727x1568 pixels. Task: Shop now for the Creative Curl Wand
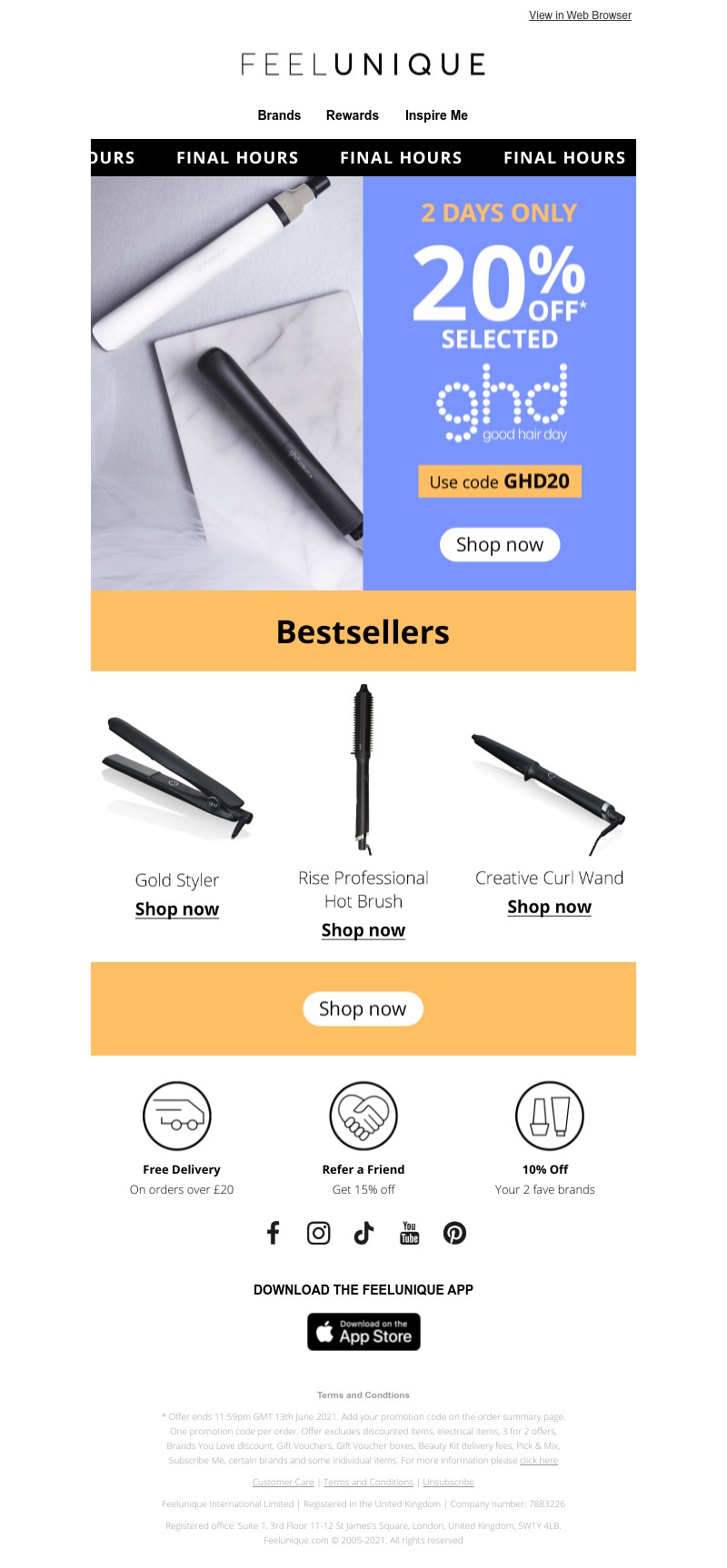[x=549, y=907]
